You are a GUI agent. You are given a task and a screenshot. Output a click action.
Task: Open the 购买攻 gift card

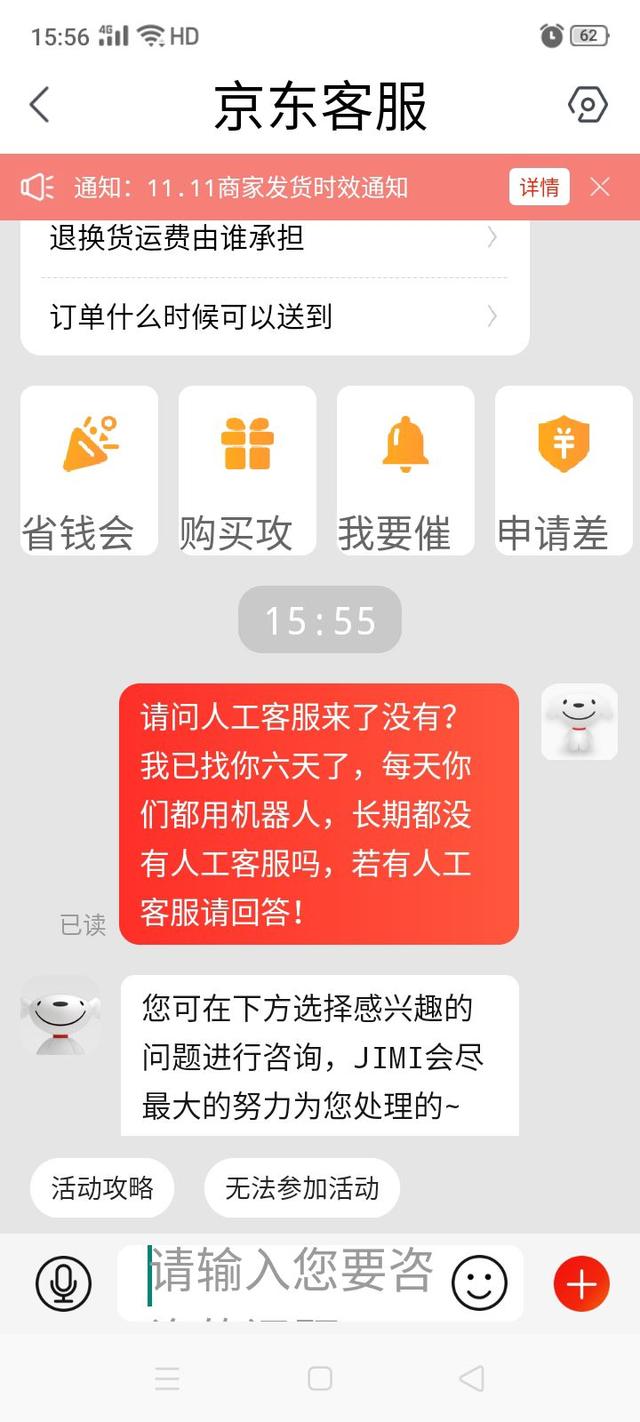pyautogui.click(x=247, y=471)
